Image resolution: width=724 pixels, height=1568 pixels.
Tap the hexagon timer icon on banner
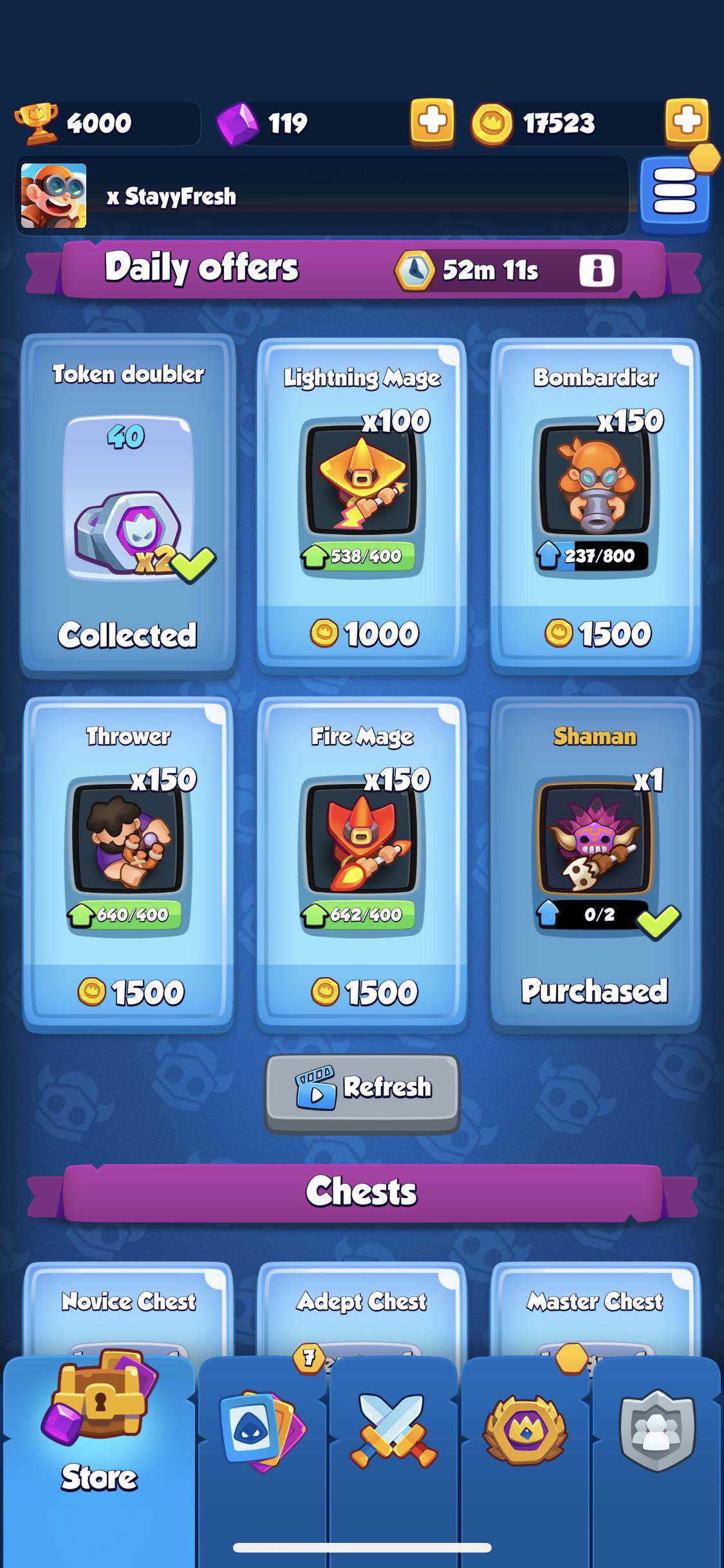click(416, 271)
